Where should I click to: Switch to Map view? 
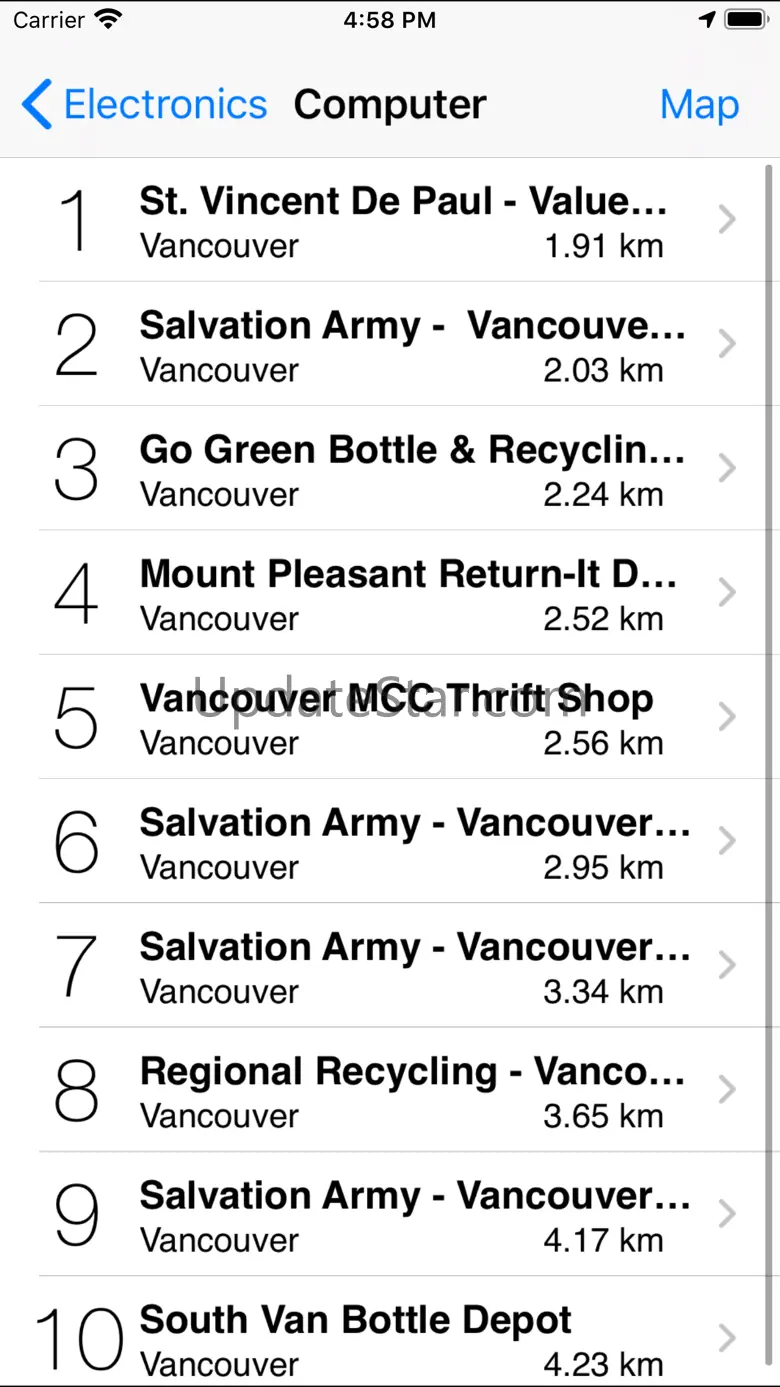coord(699,105)
